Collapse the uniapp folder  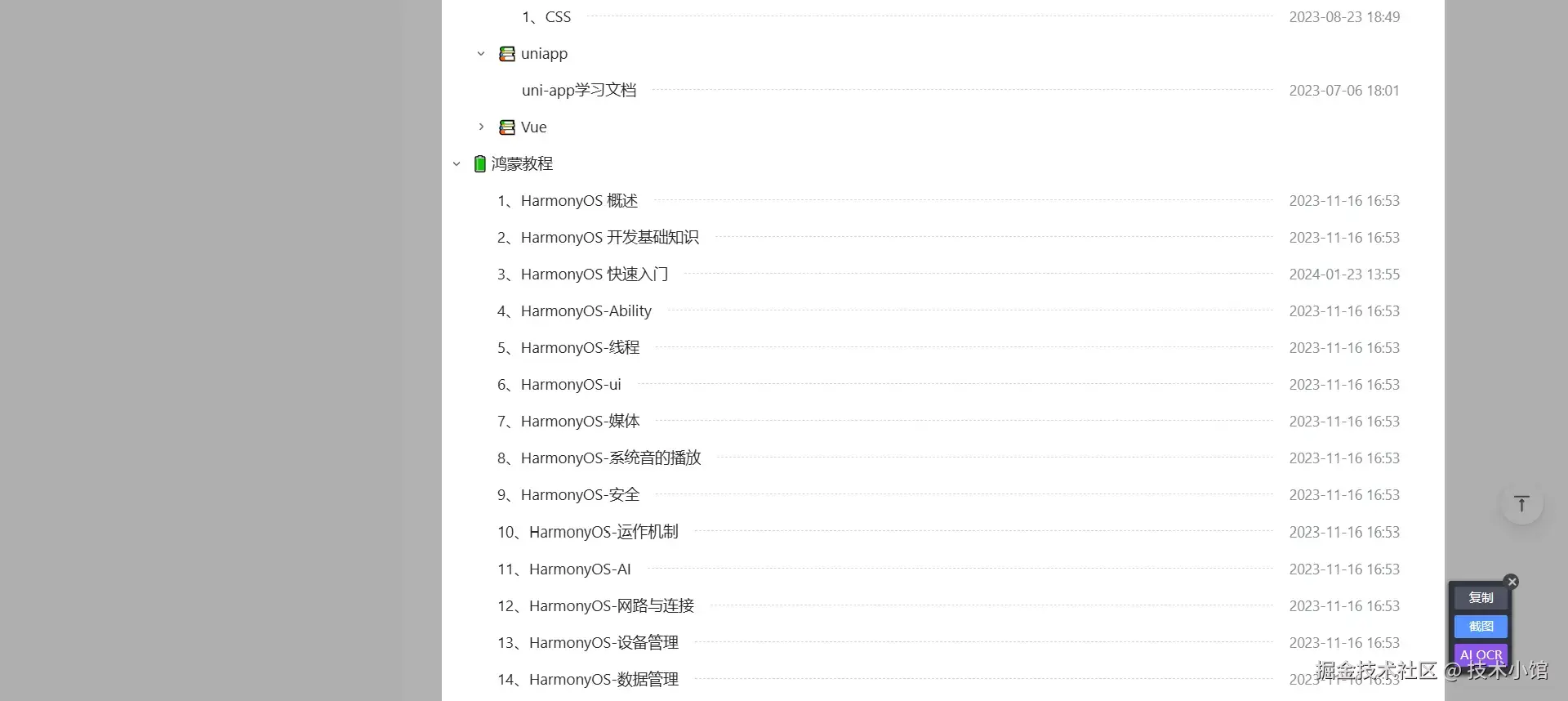click(481, 54)
